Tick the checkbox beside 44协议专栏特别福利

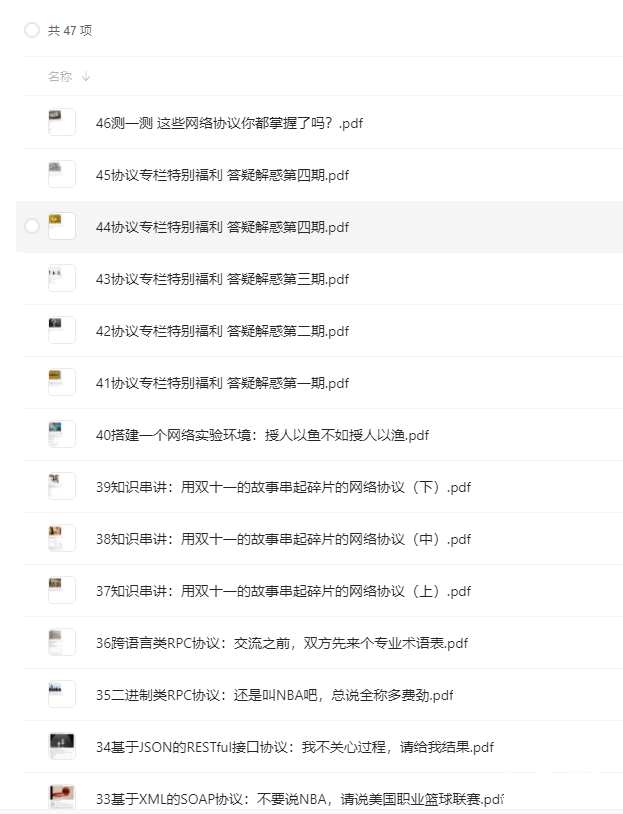tap(32, 227)
